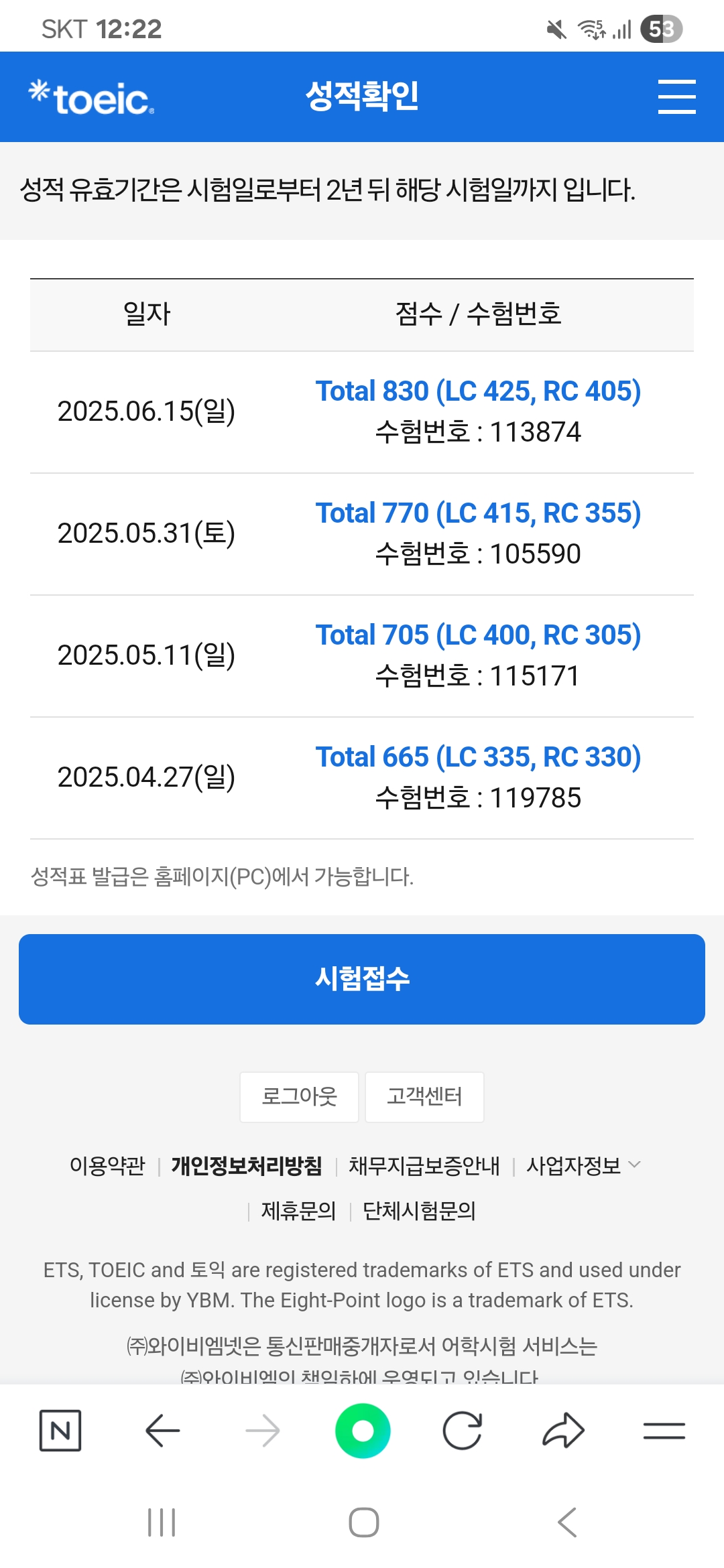724x1568 pixels.
Task: Tap 로그아웃 to log out
Action: pyautogui.click(x=299, y=1097)
